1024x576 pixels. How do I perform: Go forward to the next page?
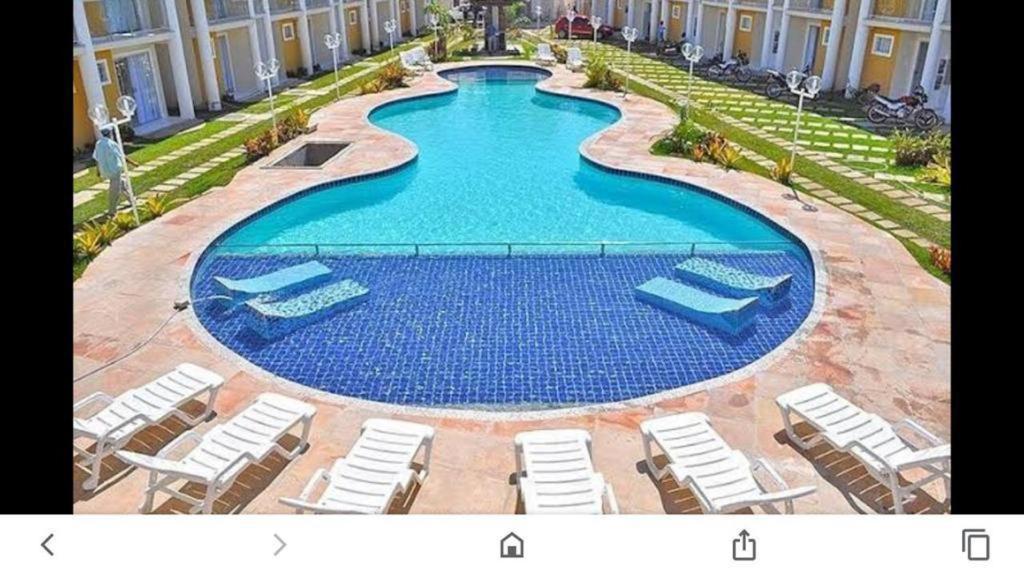(280, 545)
